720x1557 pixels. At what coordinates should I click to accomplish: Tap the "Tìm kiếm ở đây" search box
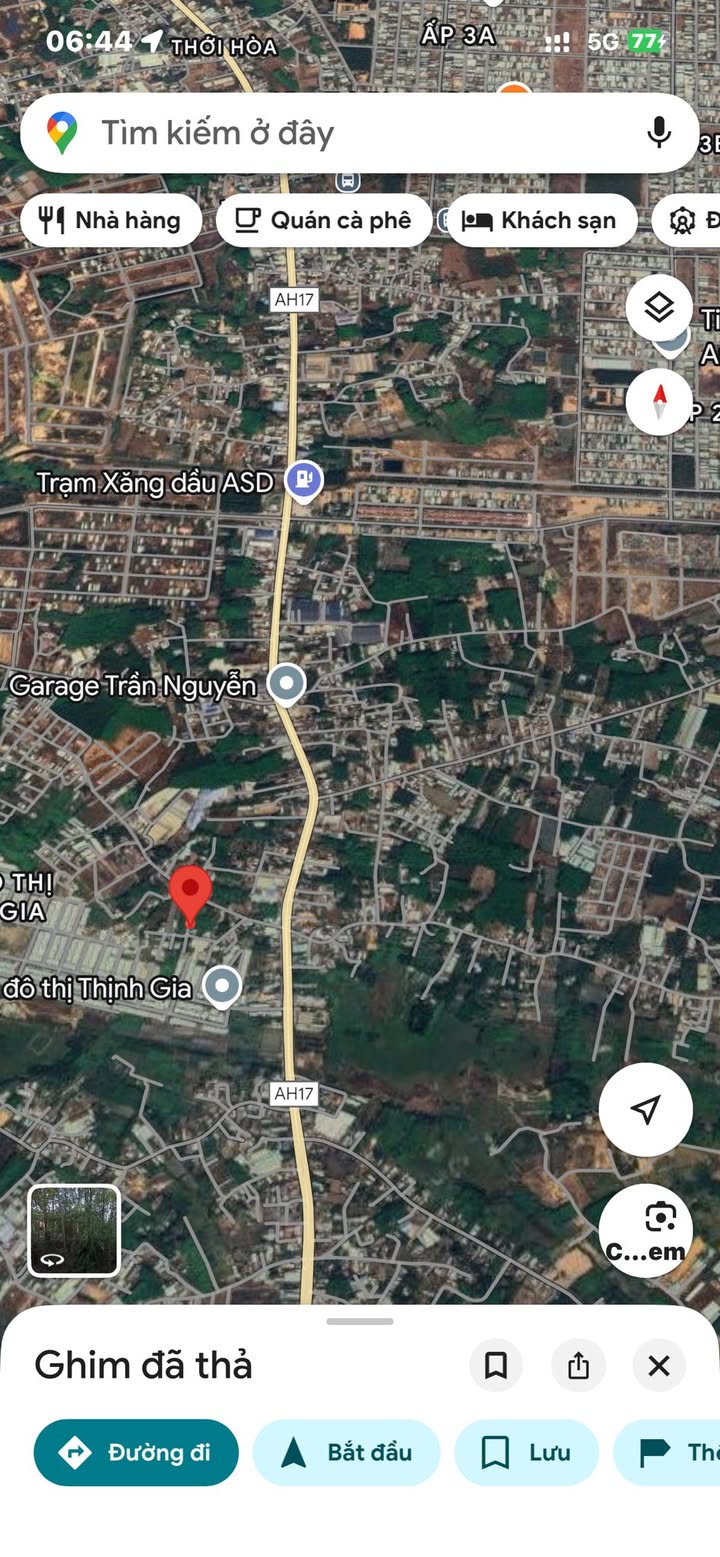click(x=330, y=133)
